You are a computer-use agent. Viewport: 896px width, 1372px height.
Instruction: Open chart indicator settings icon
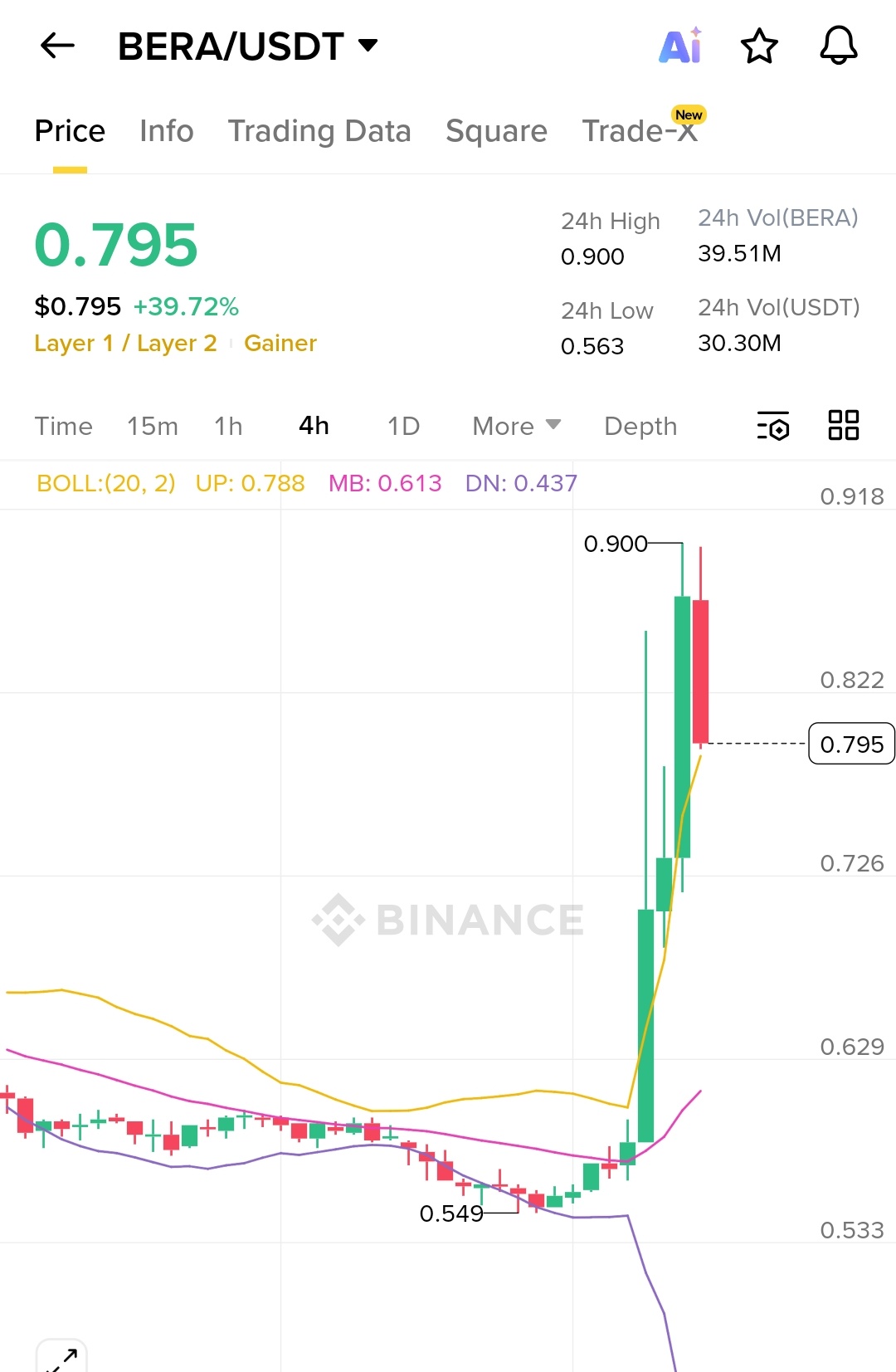click(773, 426)
